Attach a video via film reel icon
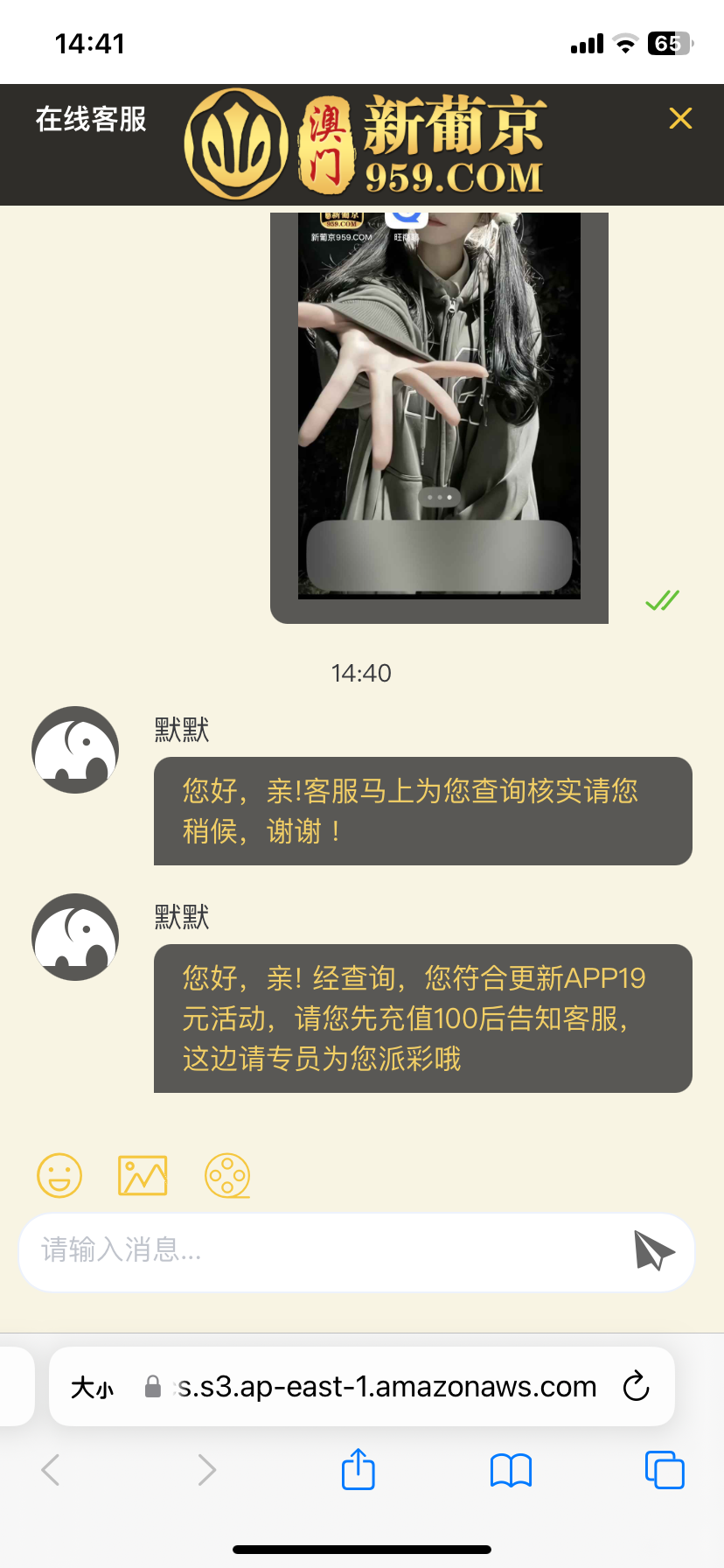 (227, 1175)
